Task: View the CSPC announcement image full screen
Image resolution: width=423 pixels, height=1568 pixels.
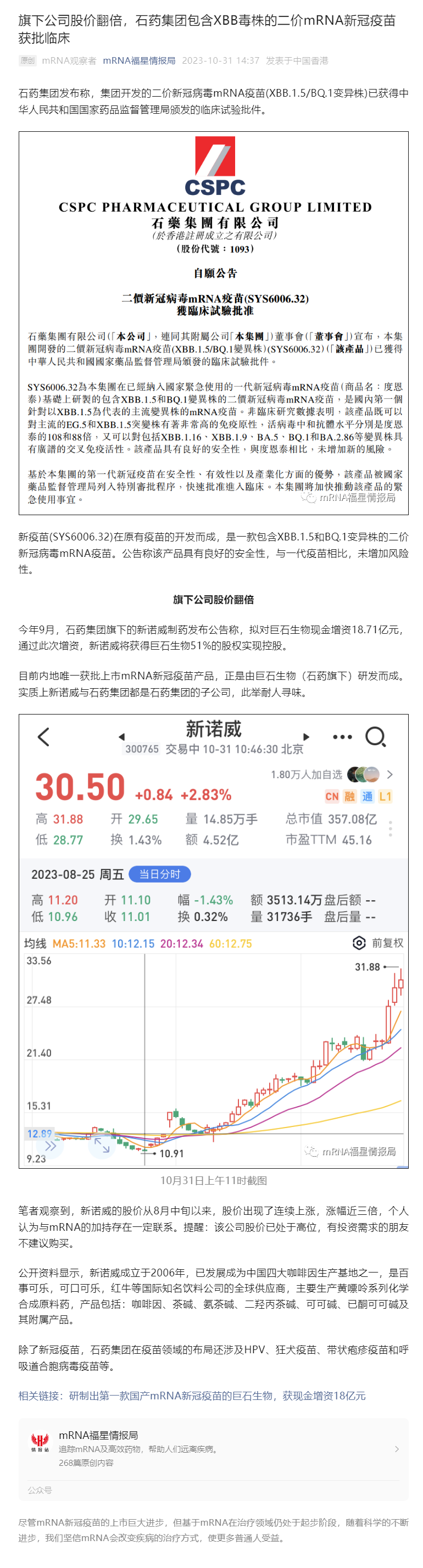Action: point(213,323)
